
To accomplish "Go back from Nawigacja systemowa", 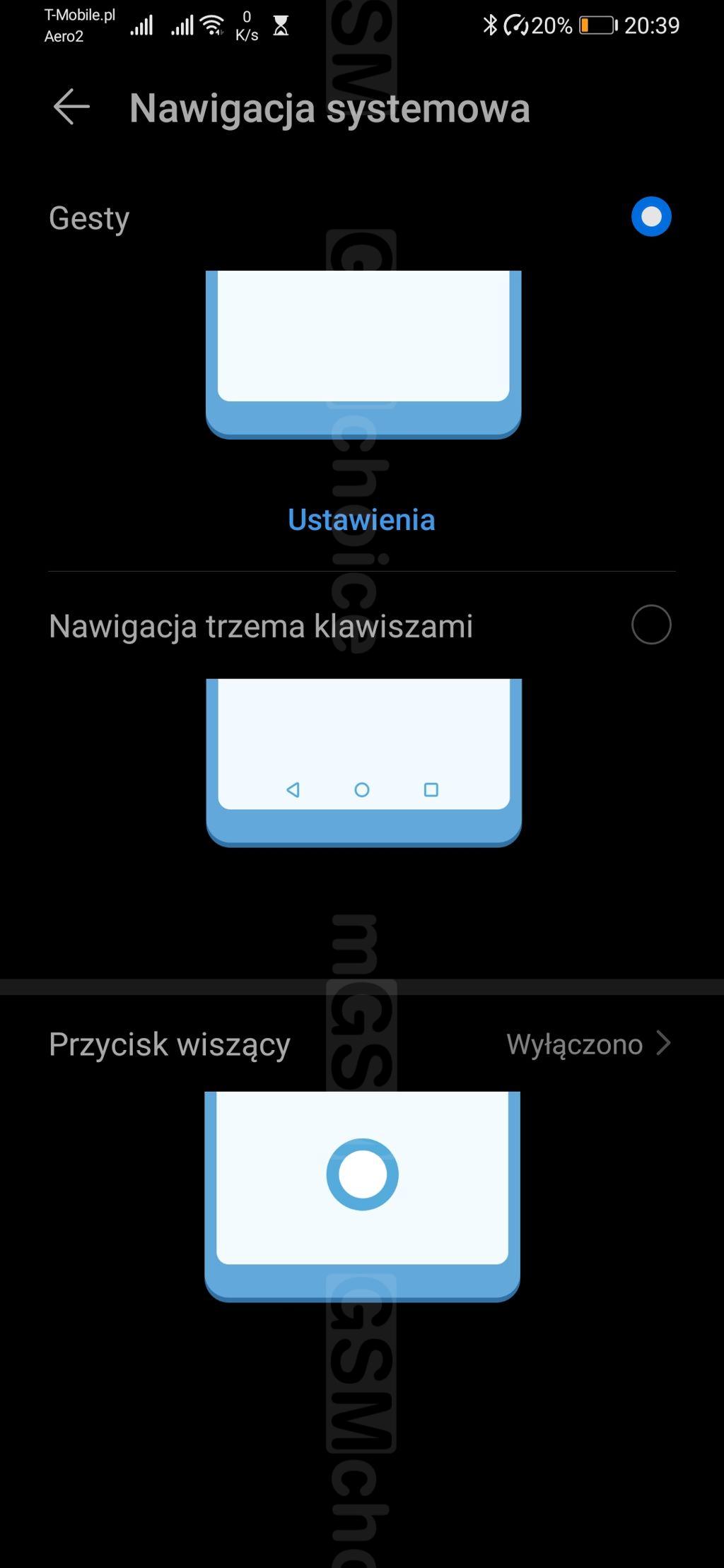I will (x=71, y=107).
